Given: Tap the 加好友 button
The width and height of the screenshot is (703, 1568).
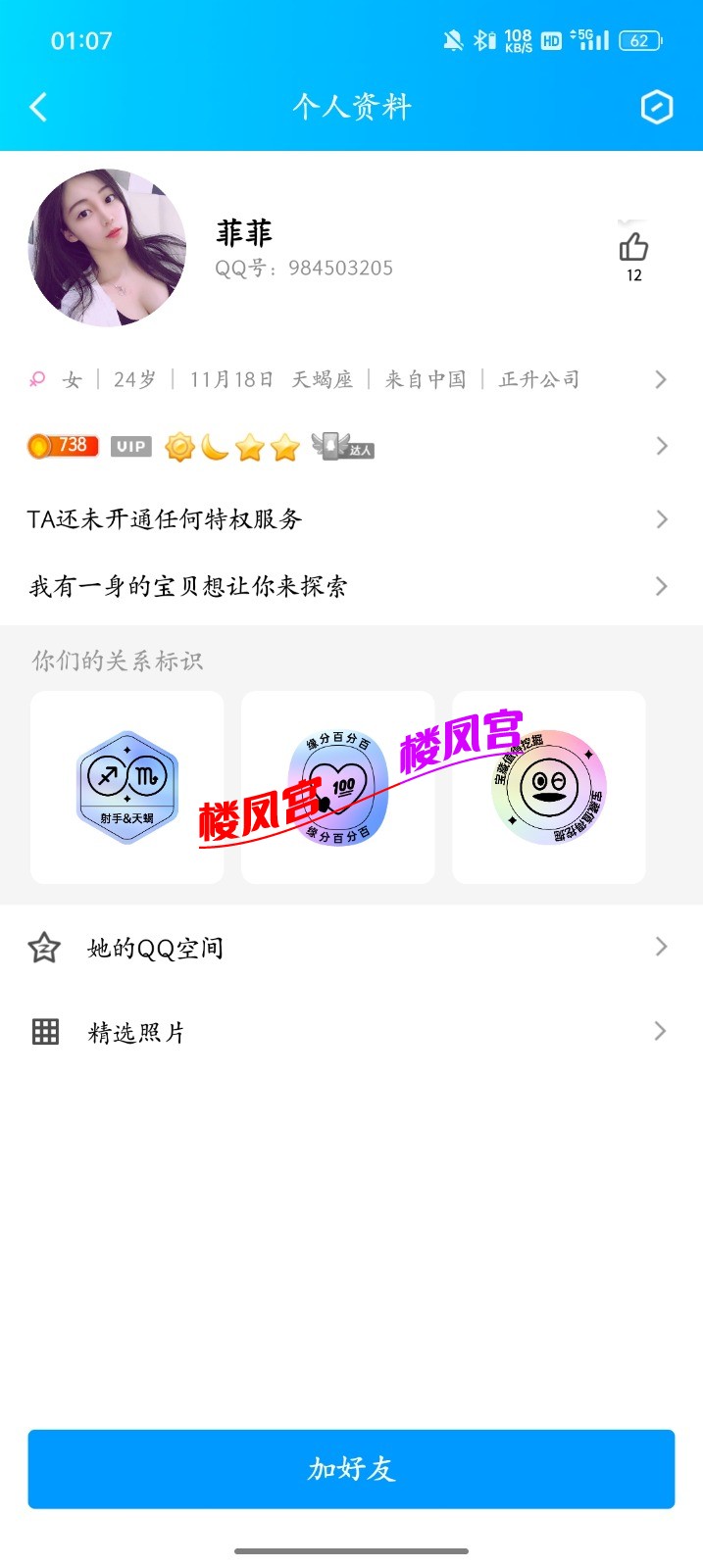Looking at the screenshot, I should click(351, 1468).
